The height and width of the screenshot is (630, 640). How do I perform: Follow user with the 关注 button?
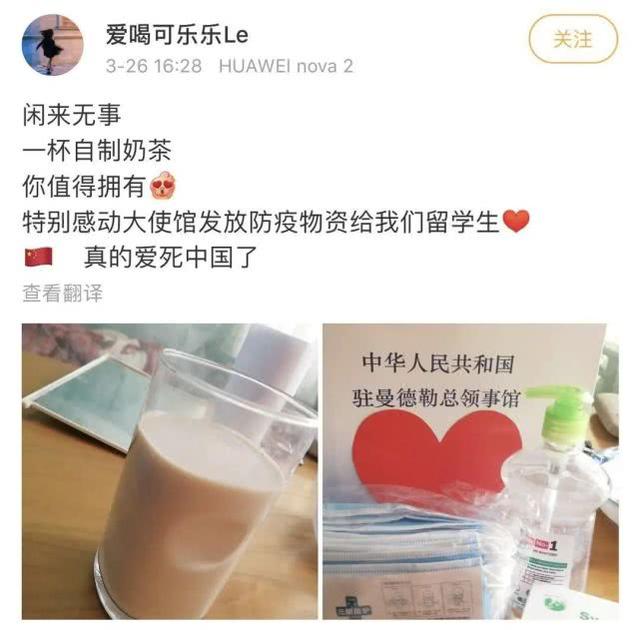coord(573,39)
